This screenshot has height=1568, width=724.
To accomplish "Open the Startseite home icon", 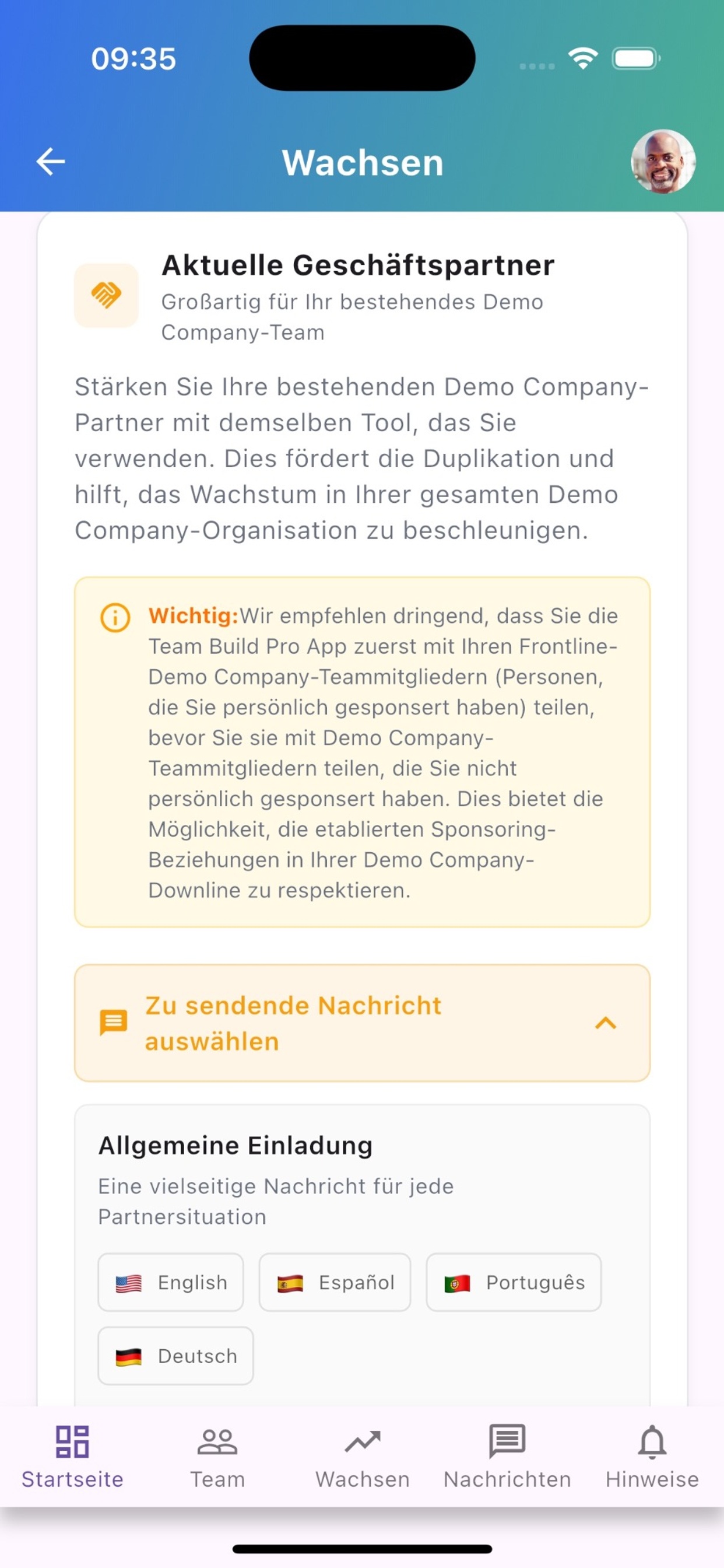I will coord(72,1441).
